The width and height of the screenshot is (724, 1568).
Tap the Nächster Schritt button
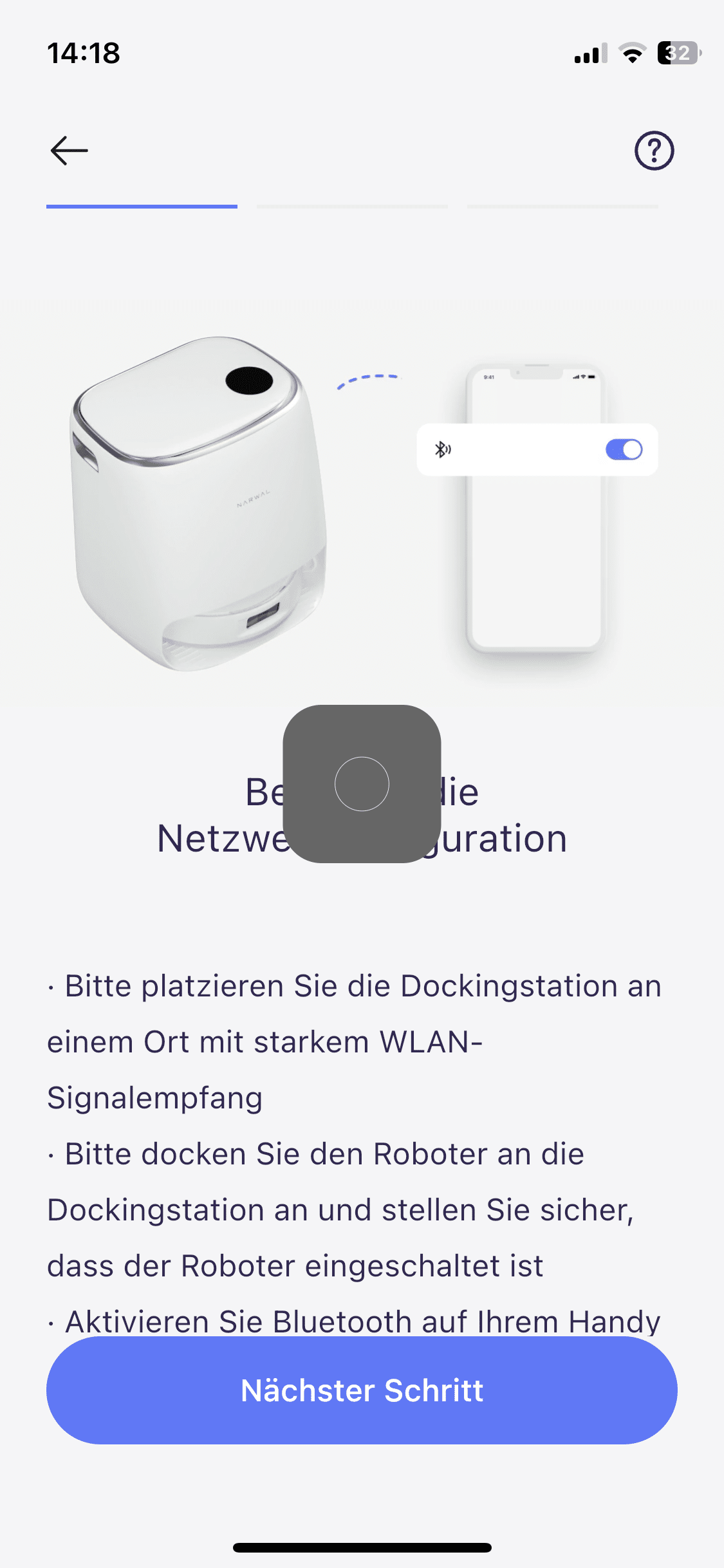362,1390
